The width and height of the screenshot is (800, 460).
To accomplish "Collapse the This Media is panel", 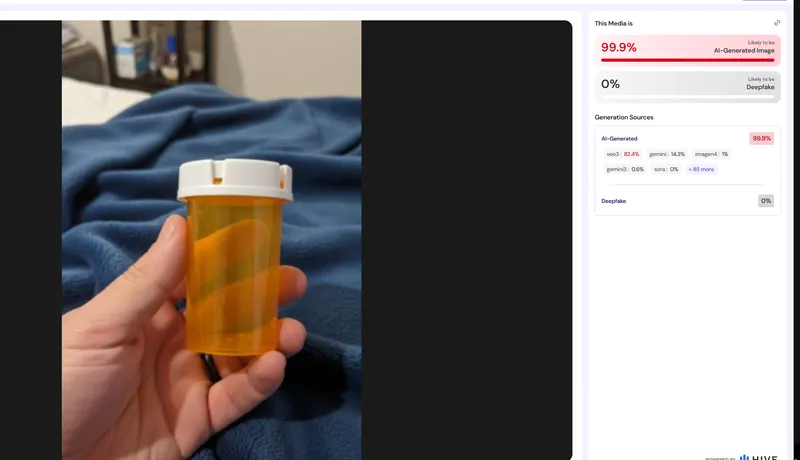I will click(777, 23).
